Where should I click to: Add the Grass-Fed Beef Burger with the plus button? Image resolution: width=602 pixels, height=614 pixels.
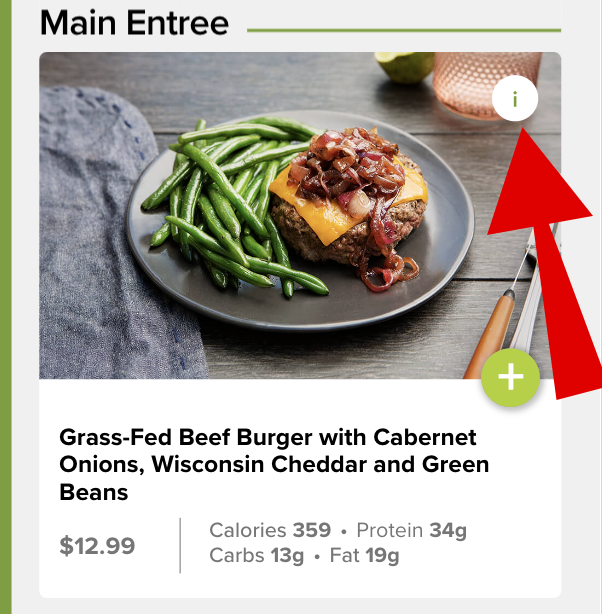pyautogui.click(x=510, y=377)
